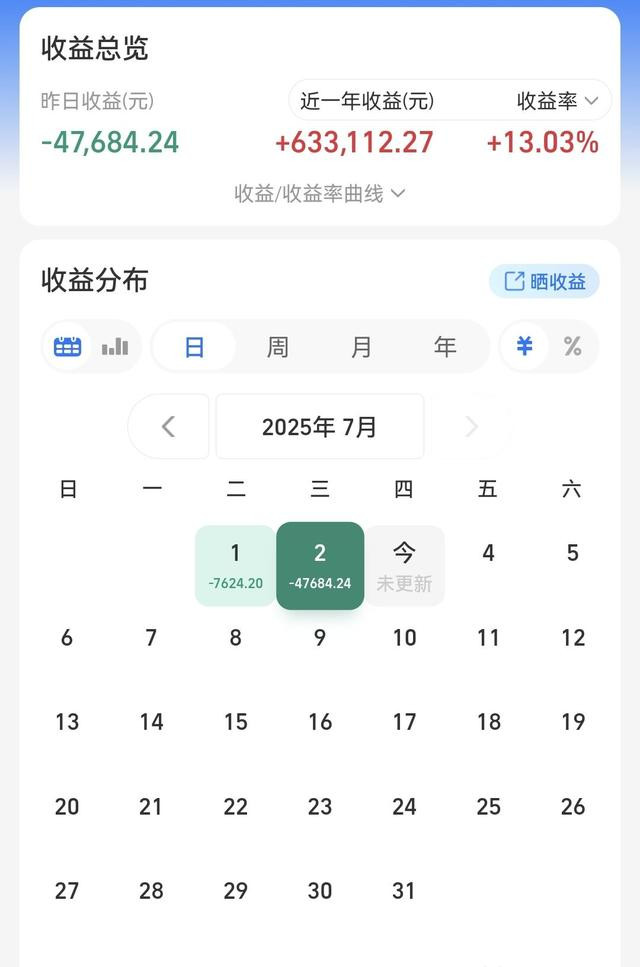
Task: Switch to the 年 tab
Action: coord(445,347)
